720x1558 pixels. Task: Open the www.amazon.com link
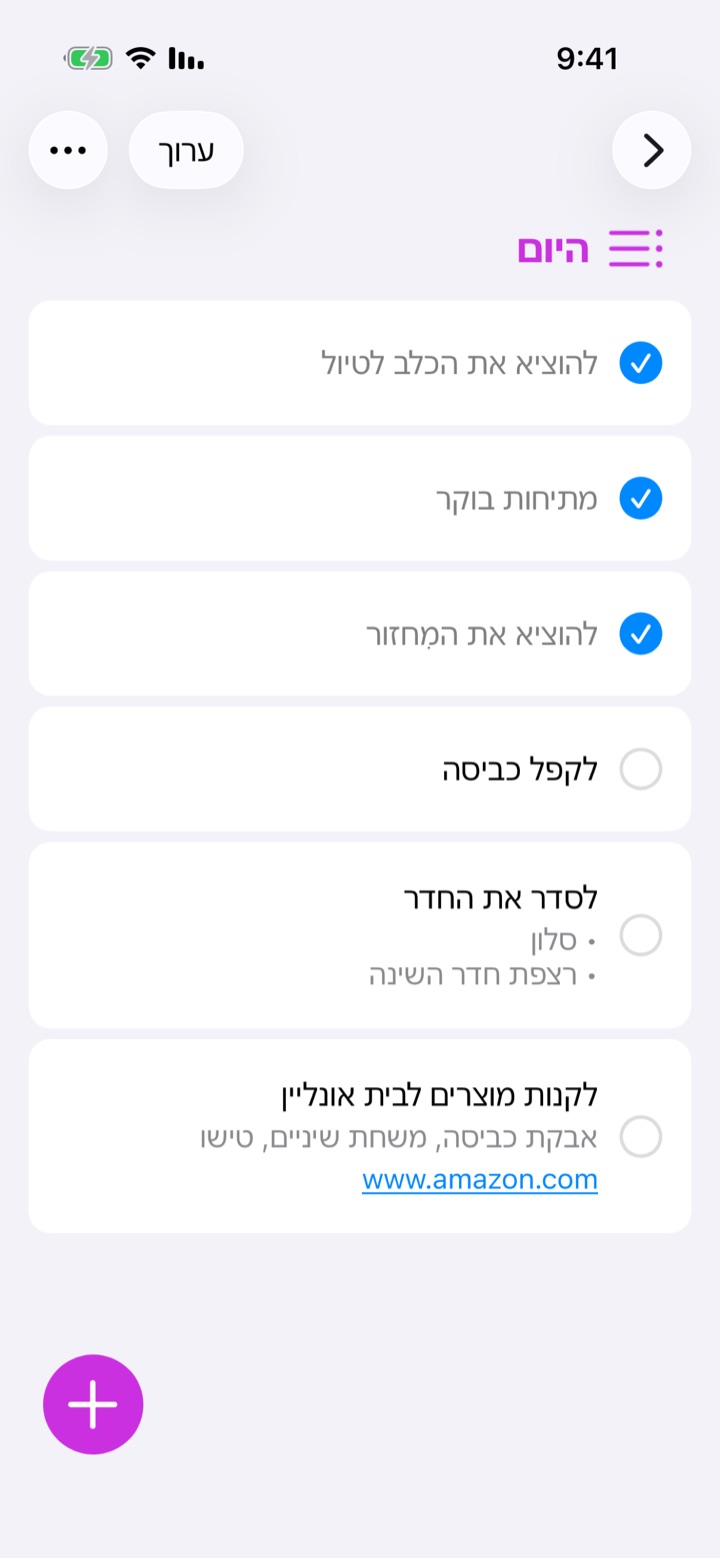tap(480, 1180)
